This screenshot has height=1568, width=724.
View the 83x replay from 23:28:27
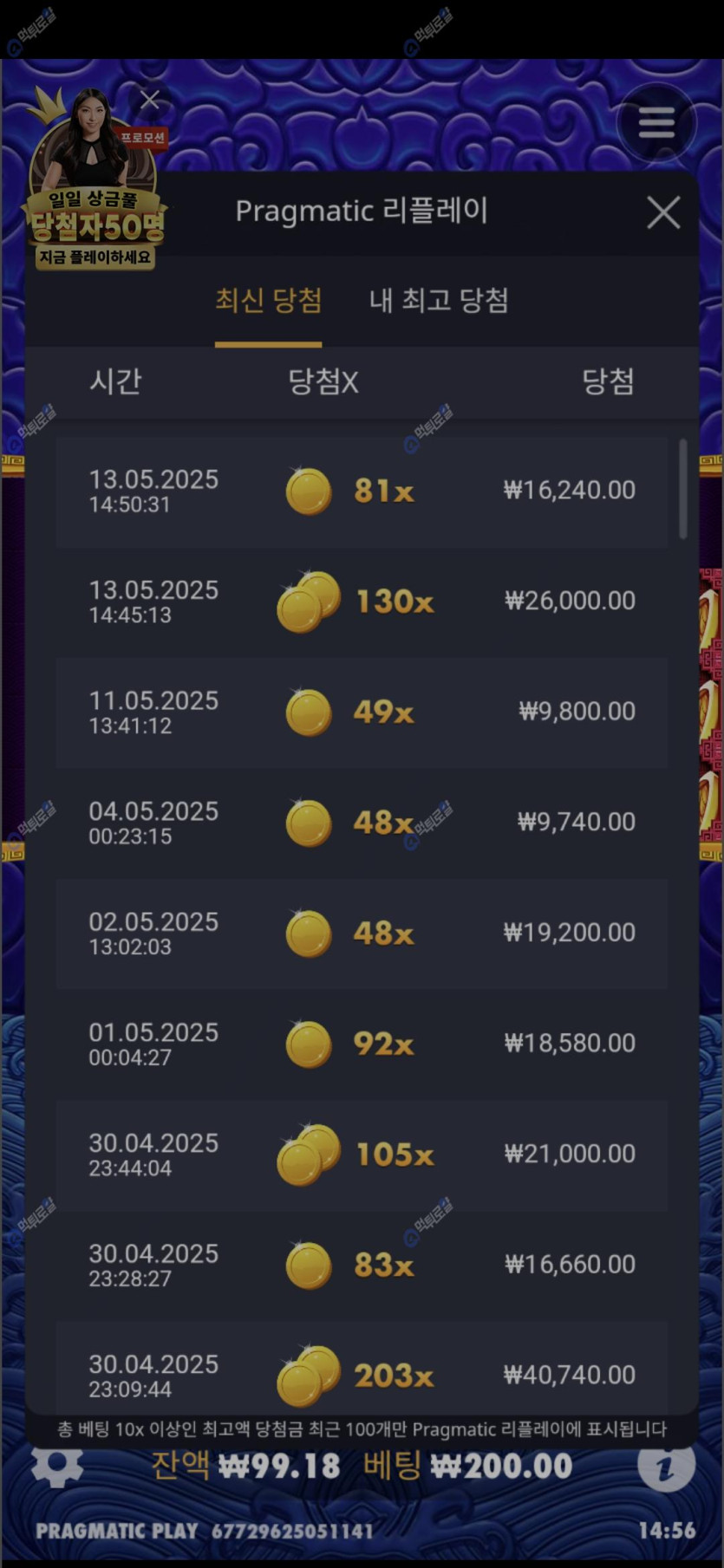(x=362, y=1265)
